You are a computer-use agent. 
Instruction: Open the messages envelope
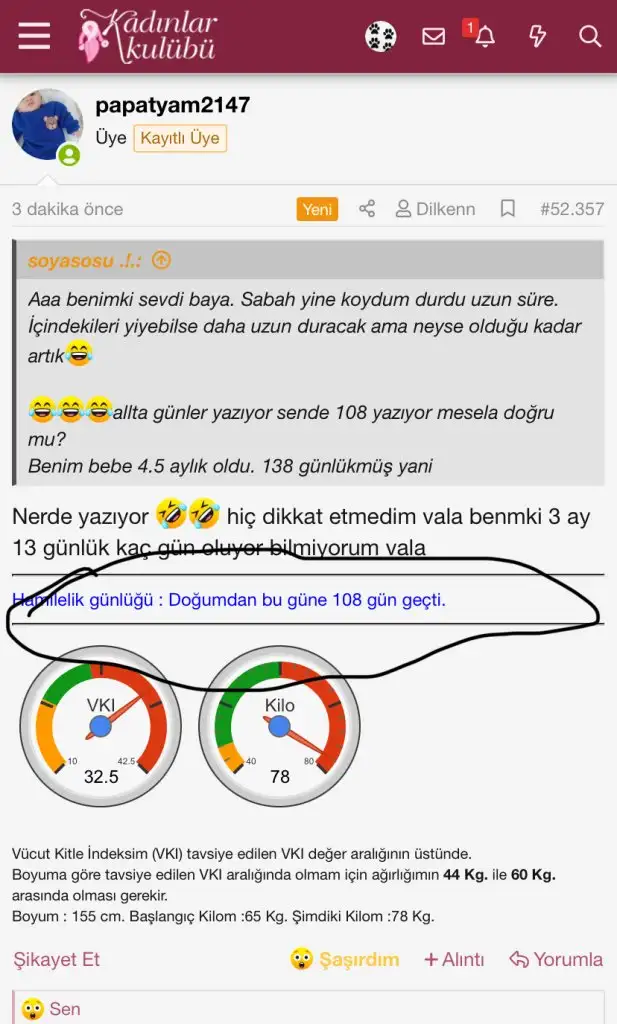coord(433,37)
